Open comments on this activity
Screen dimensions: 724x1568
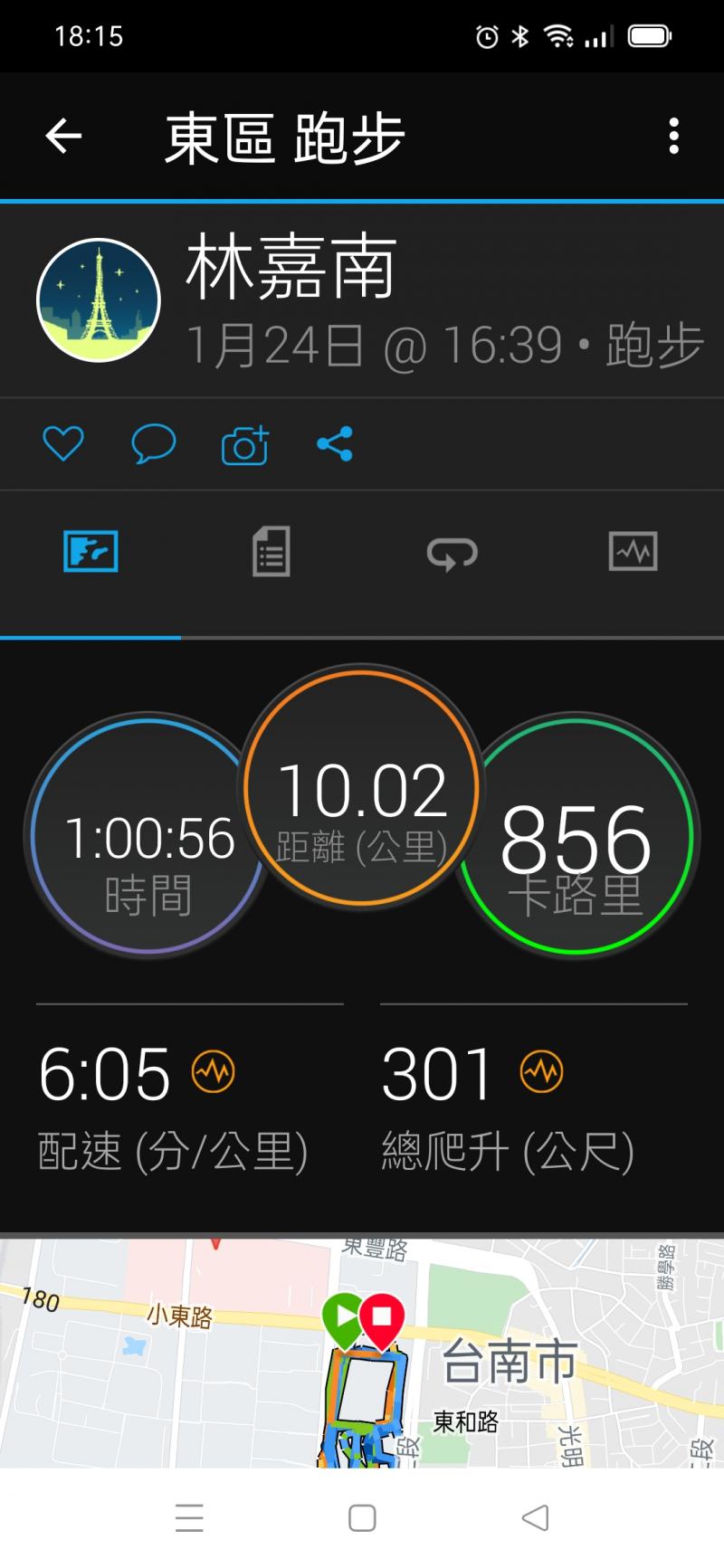pyautogui.click(x=153, y=444)
